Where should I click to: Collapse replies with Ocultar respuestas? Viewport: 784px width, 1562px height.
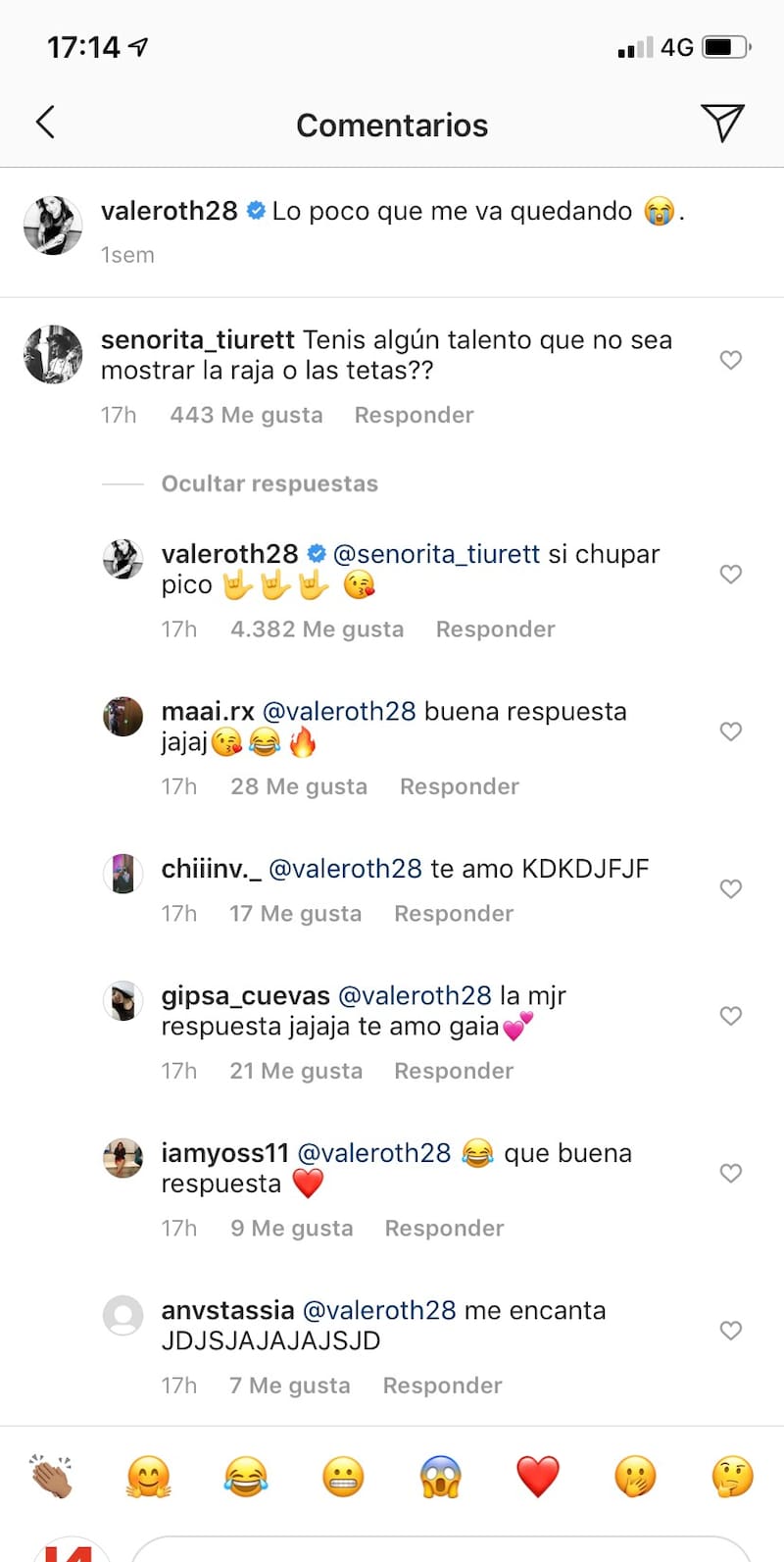tap(269, 484)
